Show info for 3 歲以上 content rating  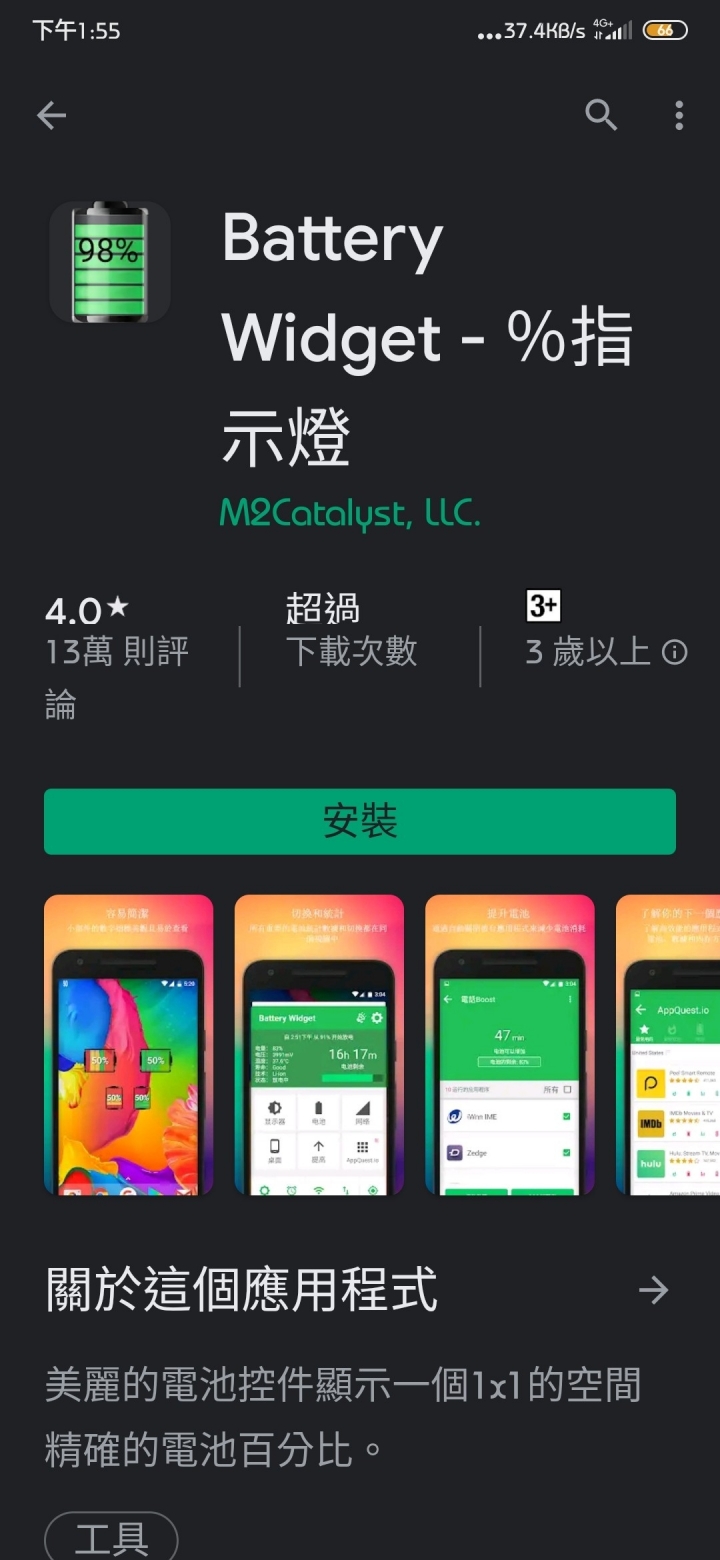[x=676, y=653]
